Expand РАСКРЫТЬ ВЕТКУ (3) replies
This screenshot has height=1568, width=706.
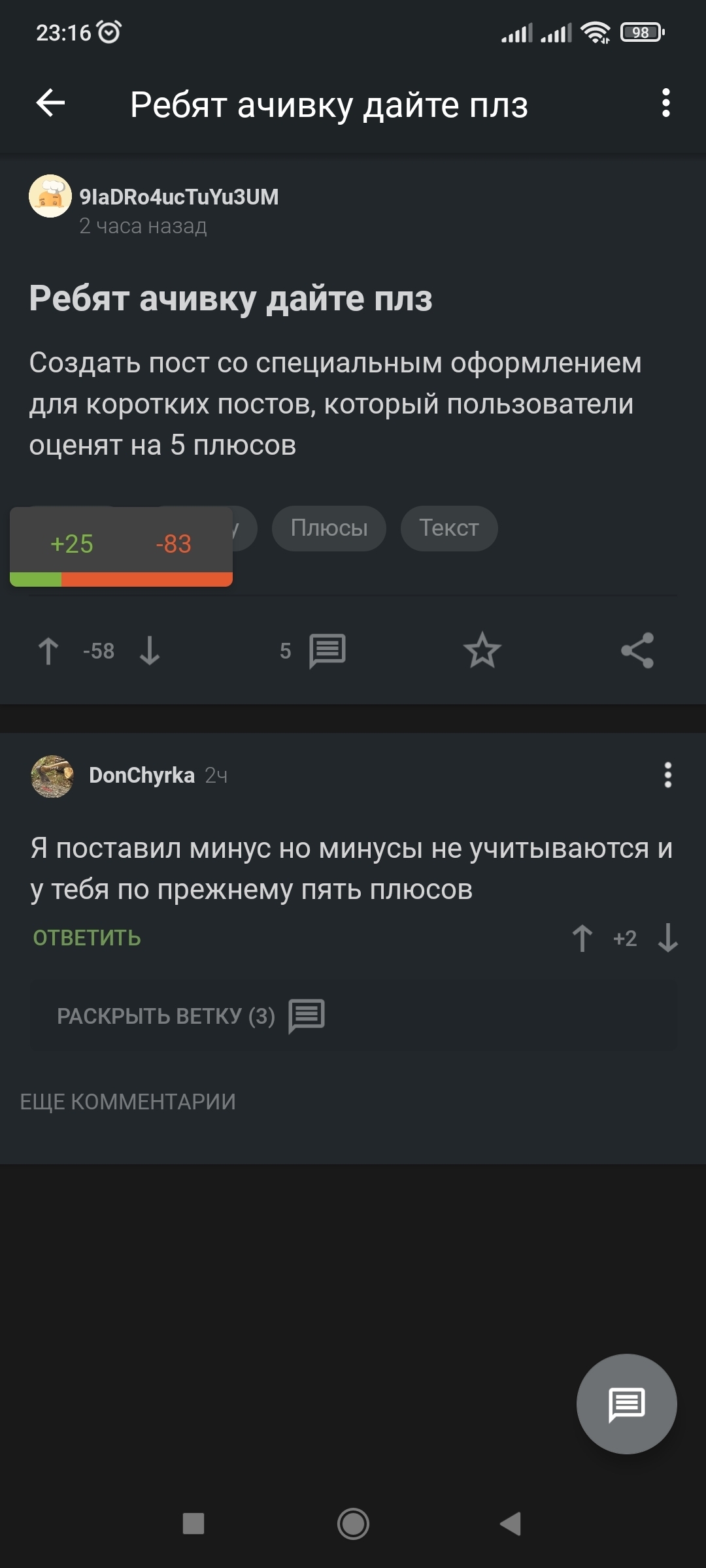coord(190,1017)
